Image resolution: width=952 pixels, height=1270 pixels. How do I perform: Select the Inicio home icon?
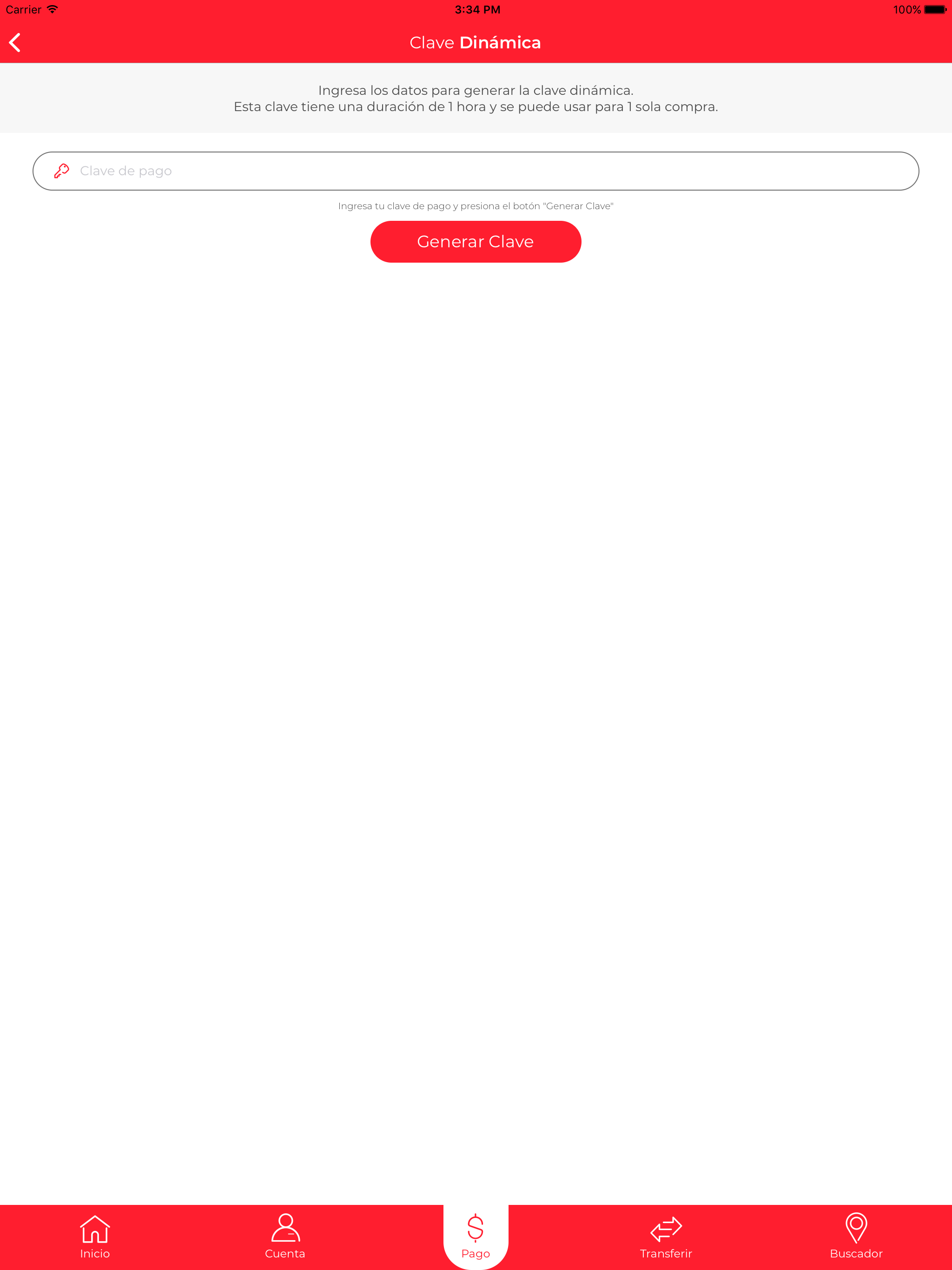tap(95, 1229)
